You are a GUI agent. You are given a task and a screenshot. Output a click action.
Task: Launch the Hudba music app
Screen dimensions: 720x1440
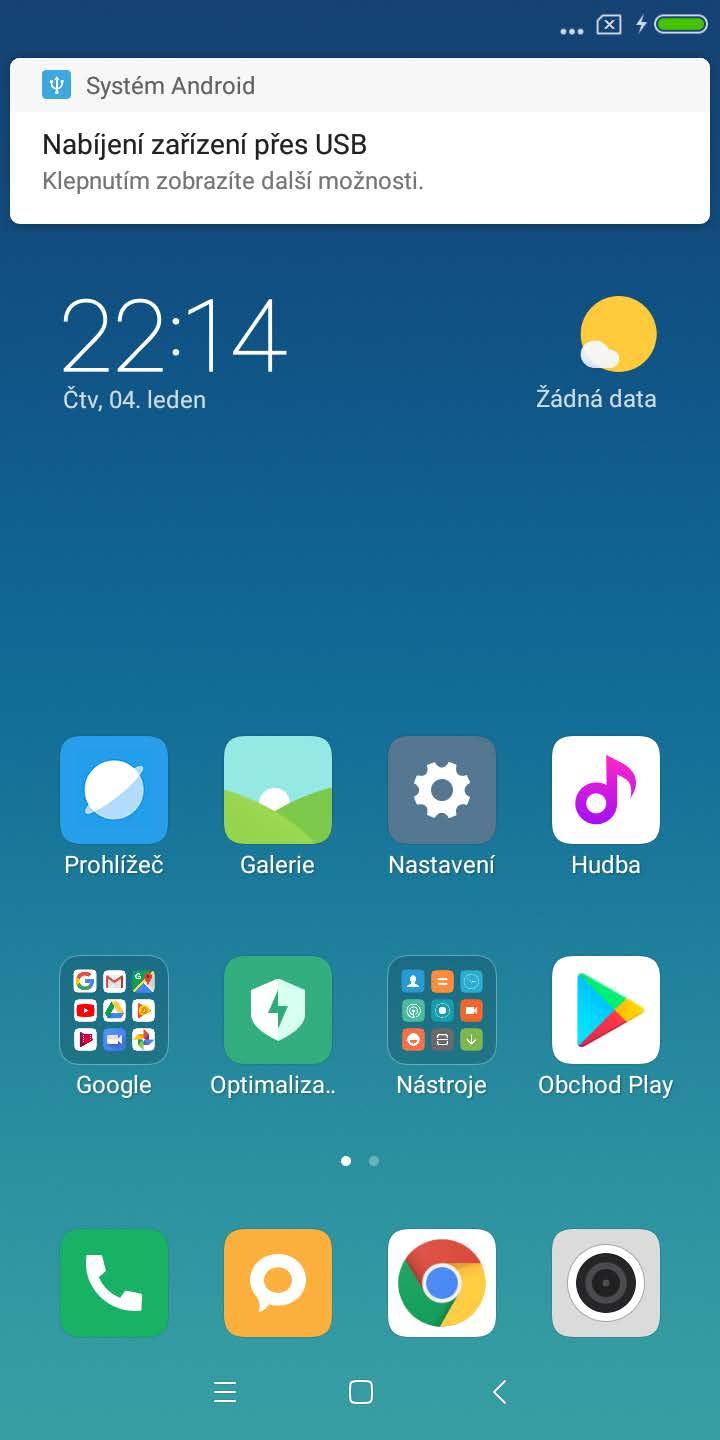pos(606,790)
